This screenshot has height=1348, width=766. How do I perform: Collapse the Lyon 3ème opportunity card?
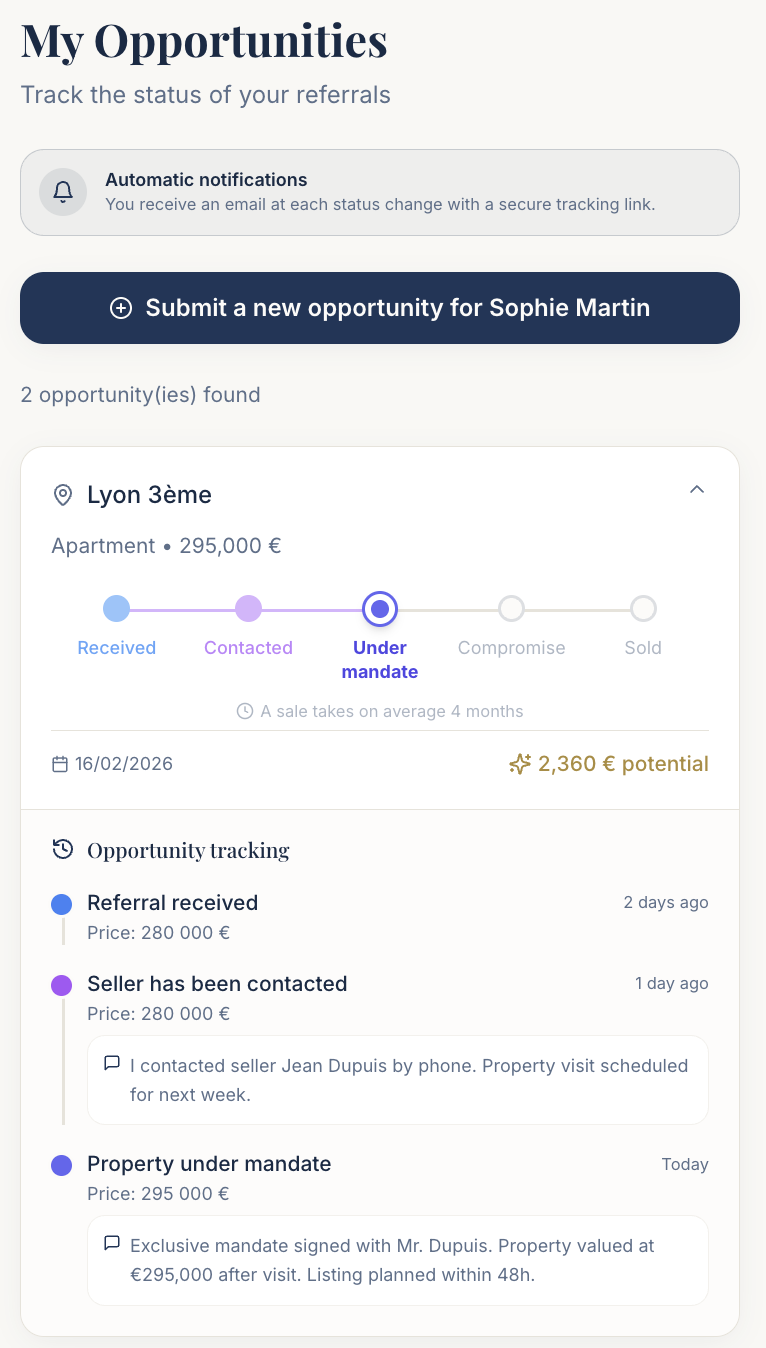coord(697,490)
